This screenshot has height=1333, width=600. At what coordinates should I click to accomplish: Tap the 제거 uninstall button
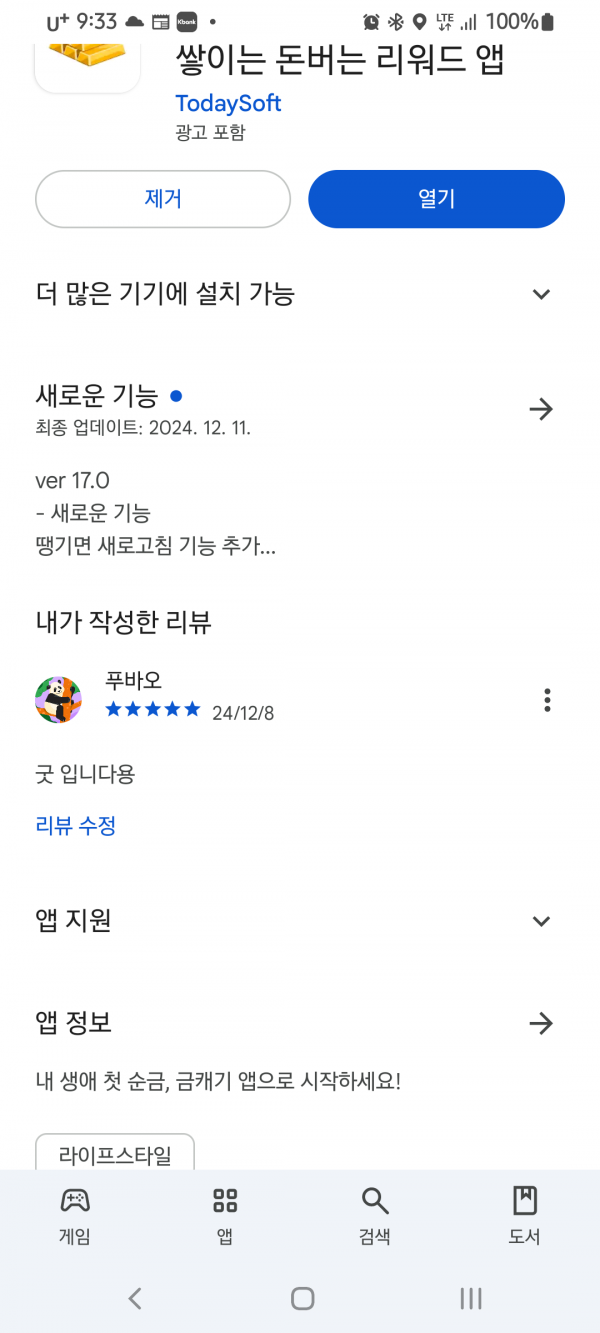click(x=163, y=199)
